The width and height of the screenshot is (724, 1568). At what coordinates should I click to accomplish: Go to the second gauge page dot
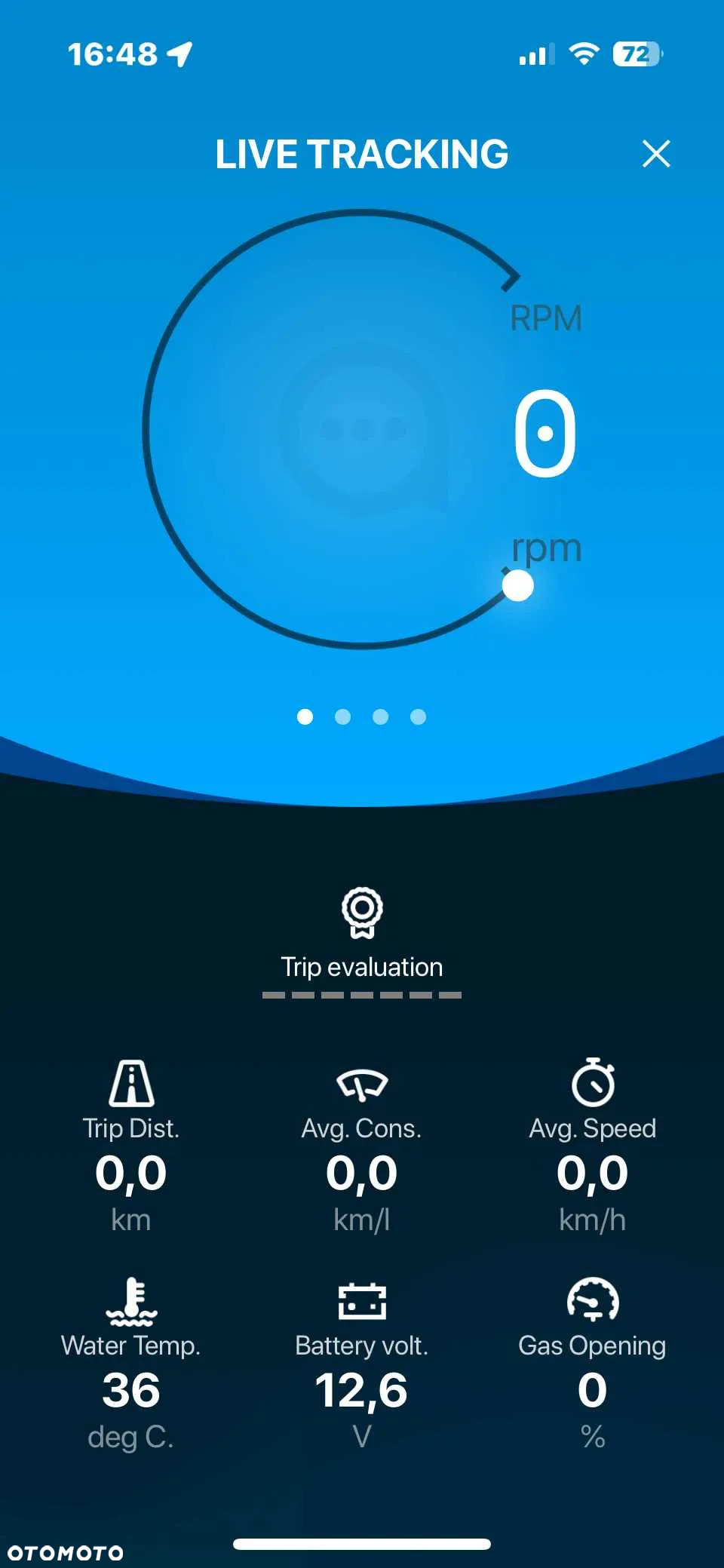[342, 716]
